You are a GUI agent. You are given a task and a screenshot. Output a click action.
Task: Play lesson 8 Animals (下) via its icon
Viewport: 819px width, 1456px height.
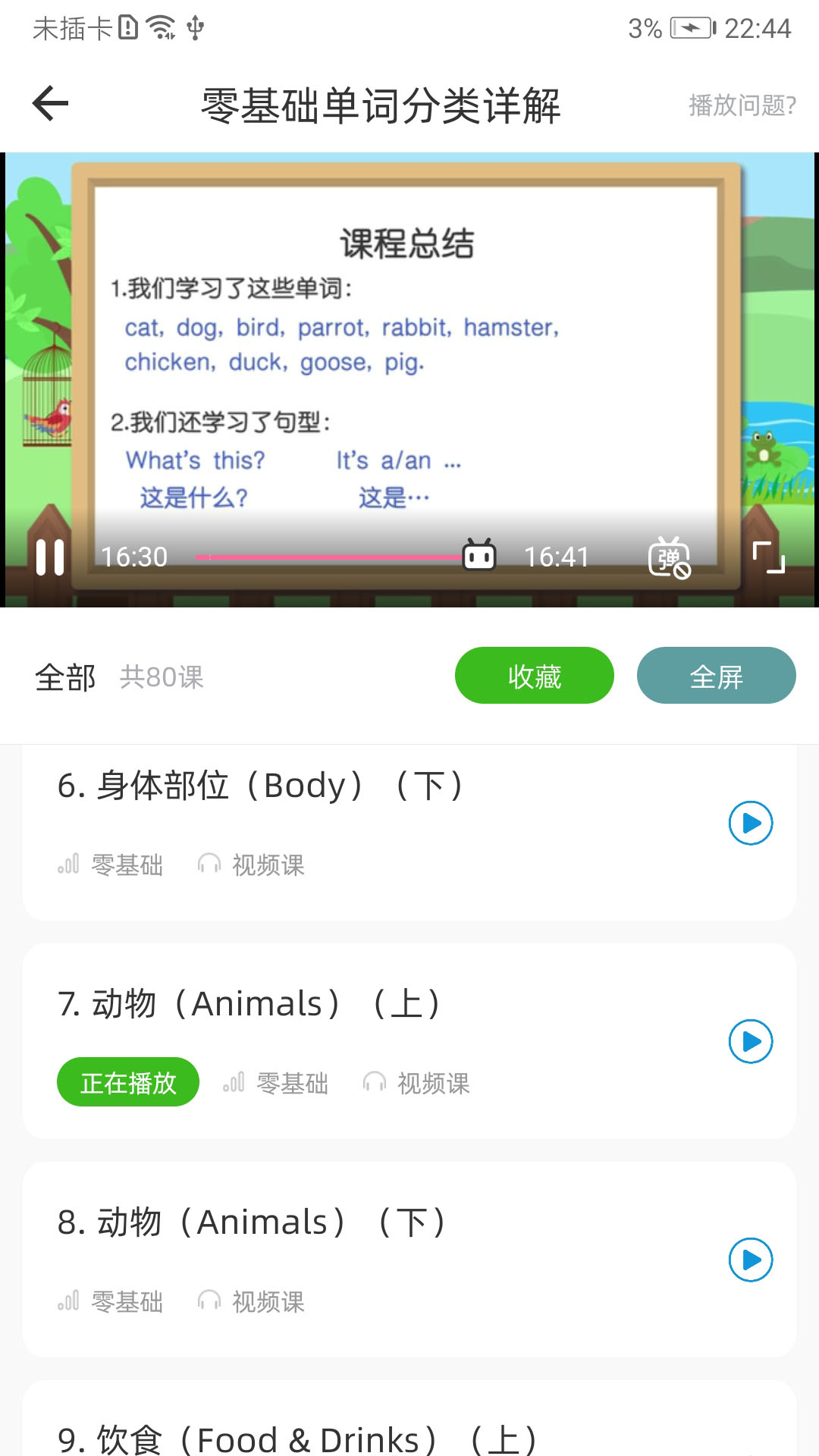coord(751,1260)
